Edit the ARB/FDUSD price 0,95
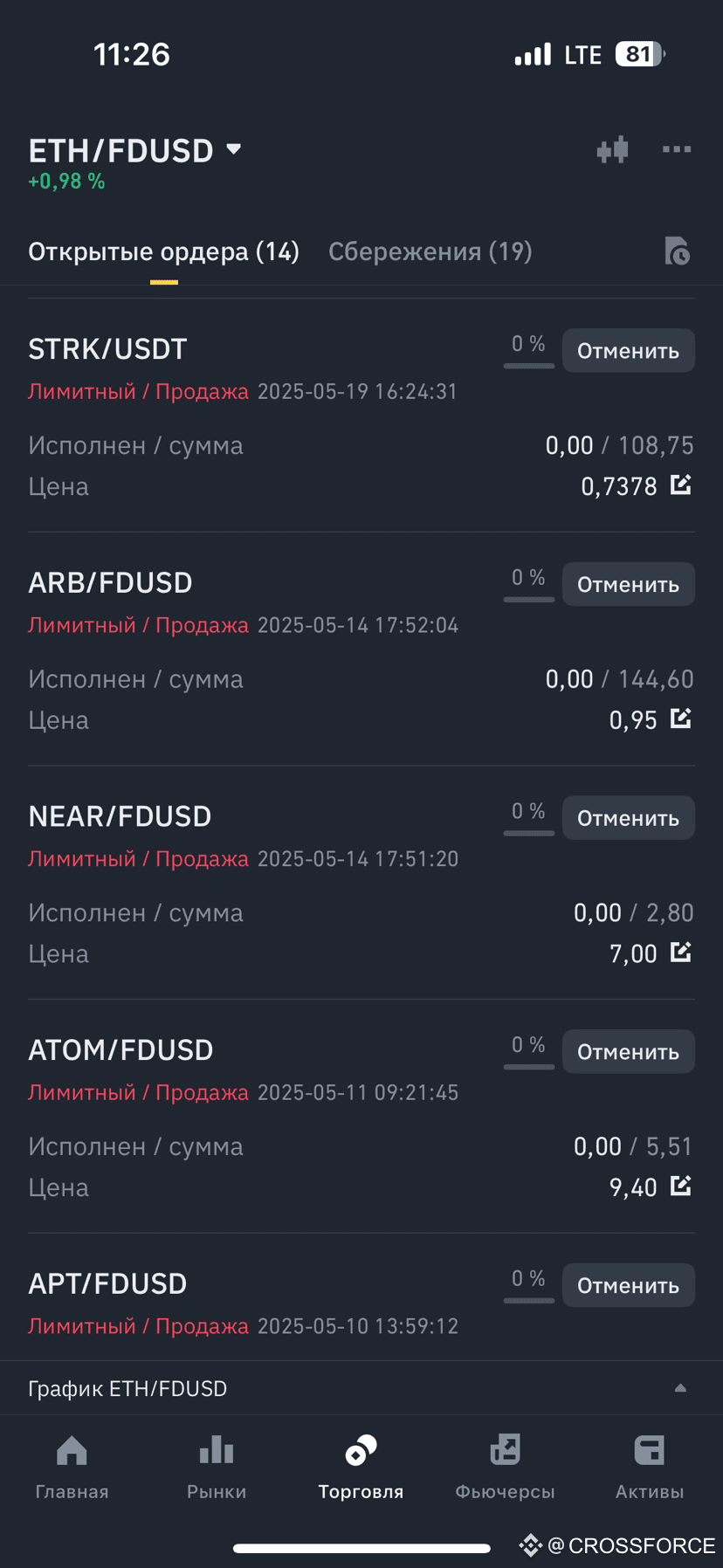Image resolution: width=723 pixels, height=1568 pixels. (x=681, y=719)
